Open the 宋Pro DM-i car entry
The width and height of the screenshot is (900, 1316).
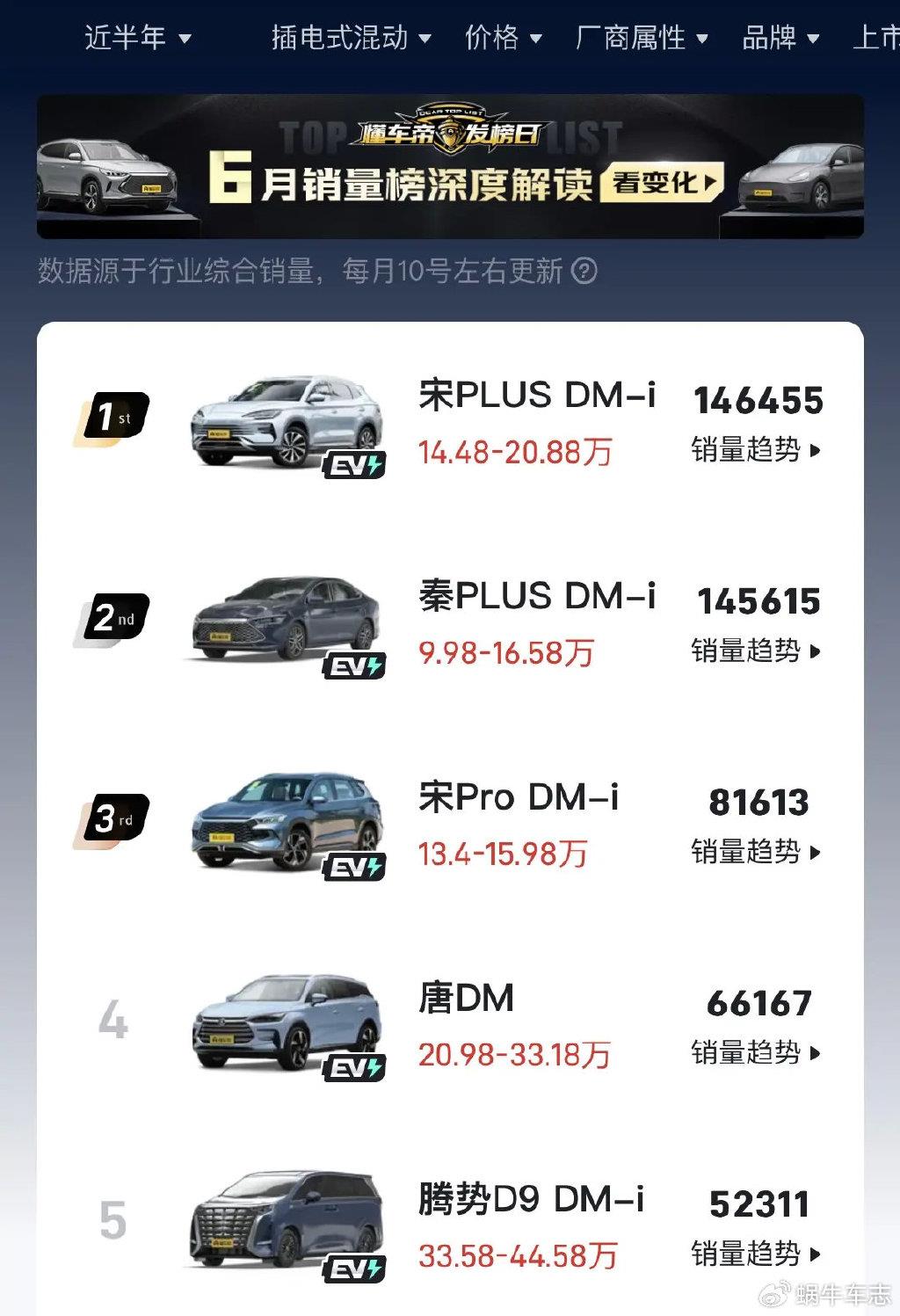pos(519,797)
